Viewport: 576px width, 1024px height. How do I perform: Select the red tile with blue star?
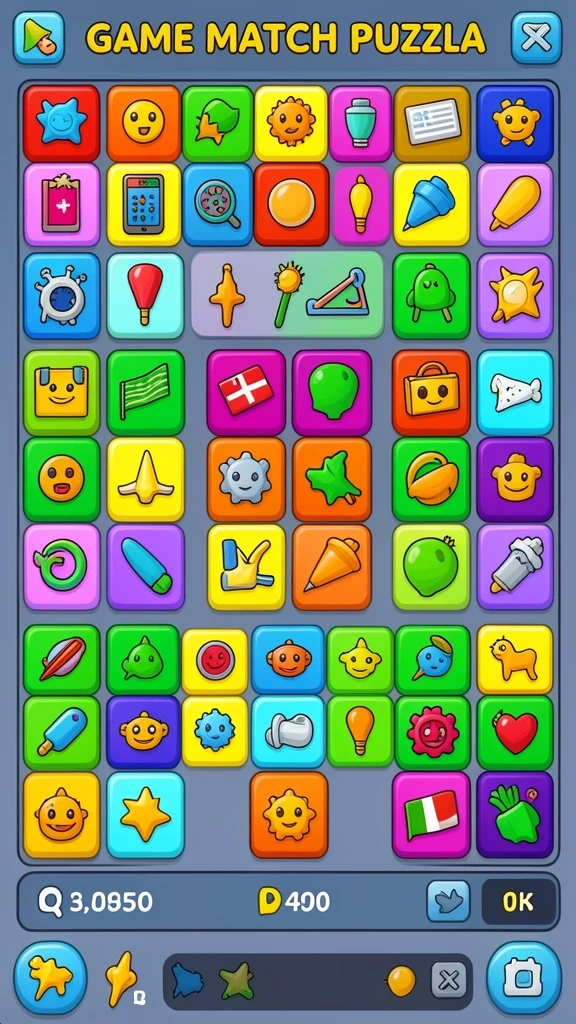pyautogui.click(x=61, y=123)
